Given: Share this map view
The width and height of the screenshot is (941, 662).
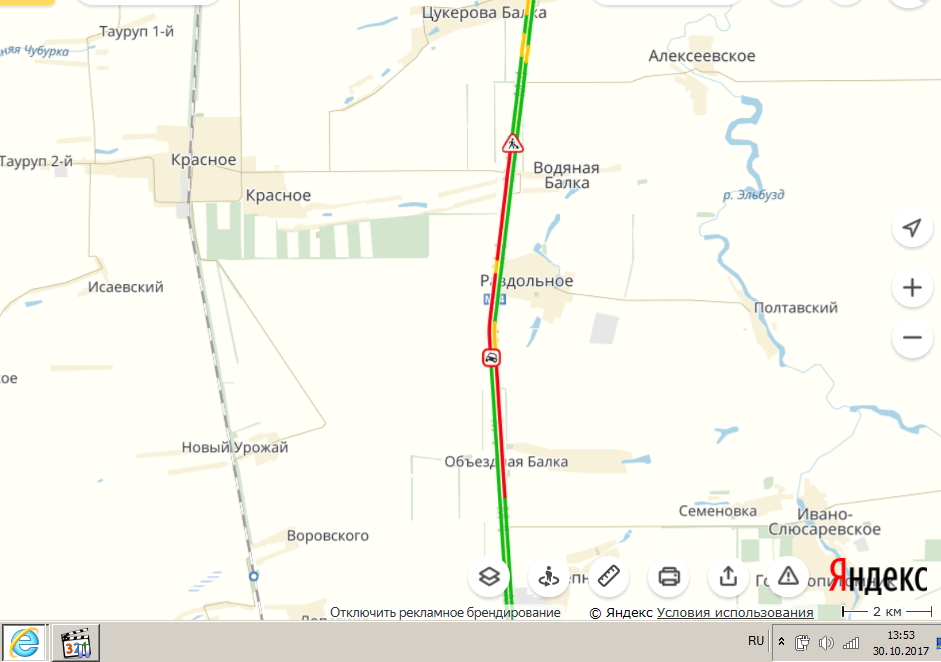Looking at the screenshot, I should pos(728,576).
